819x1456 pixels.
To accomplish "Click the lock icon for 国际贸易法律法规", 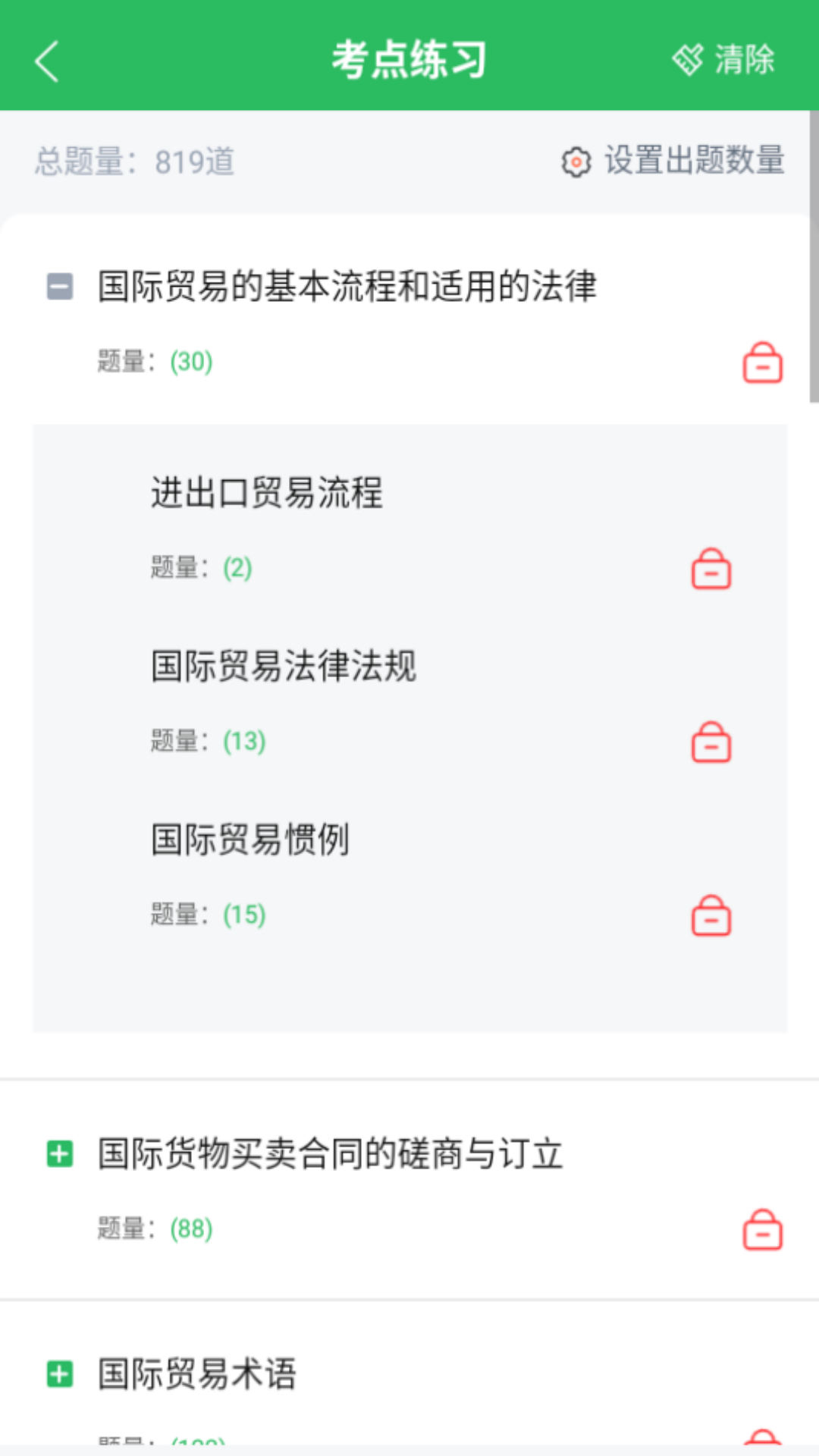I will 710,743.
